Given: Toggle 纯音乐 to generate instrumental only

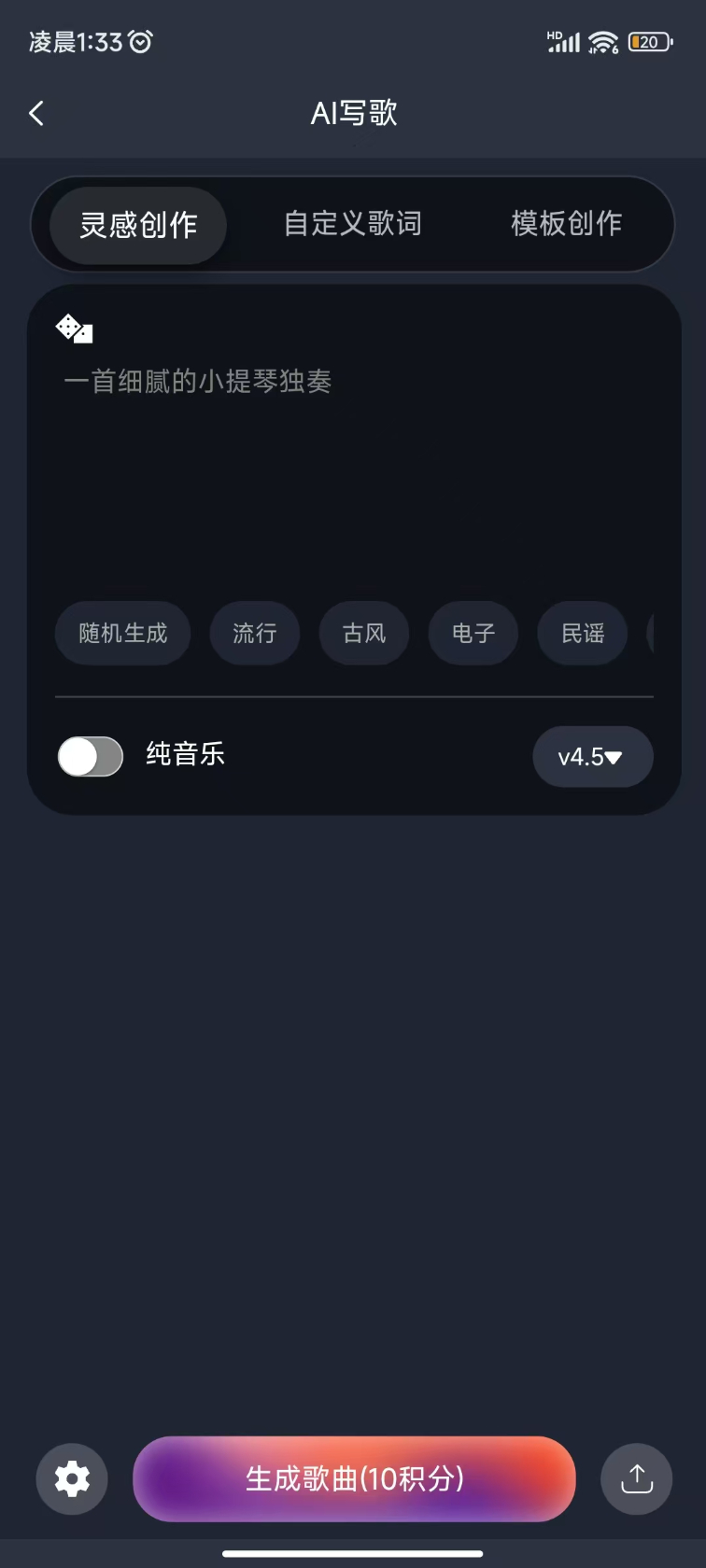Looking at the screenshot, I should (x=90, y=757).
